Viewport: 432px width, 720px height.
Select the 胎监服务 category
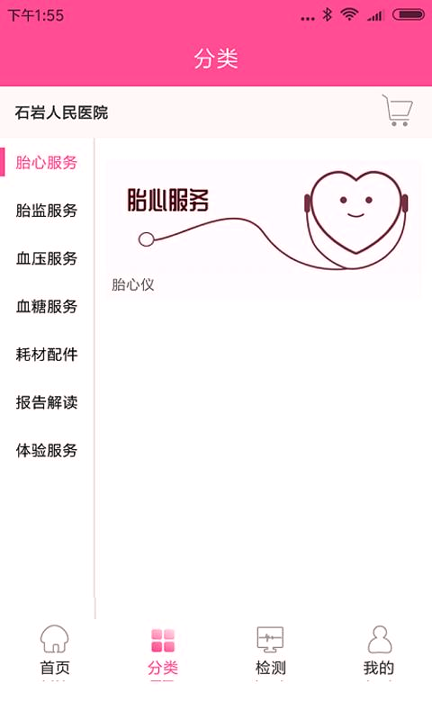tap(47, 210)
